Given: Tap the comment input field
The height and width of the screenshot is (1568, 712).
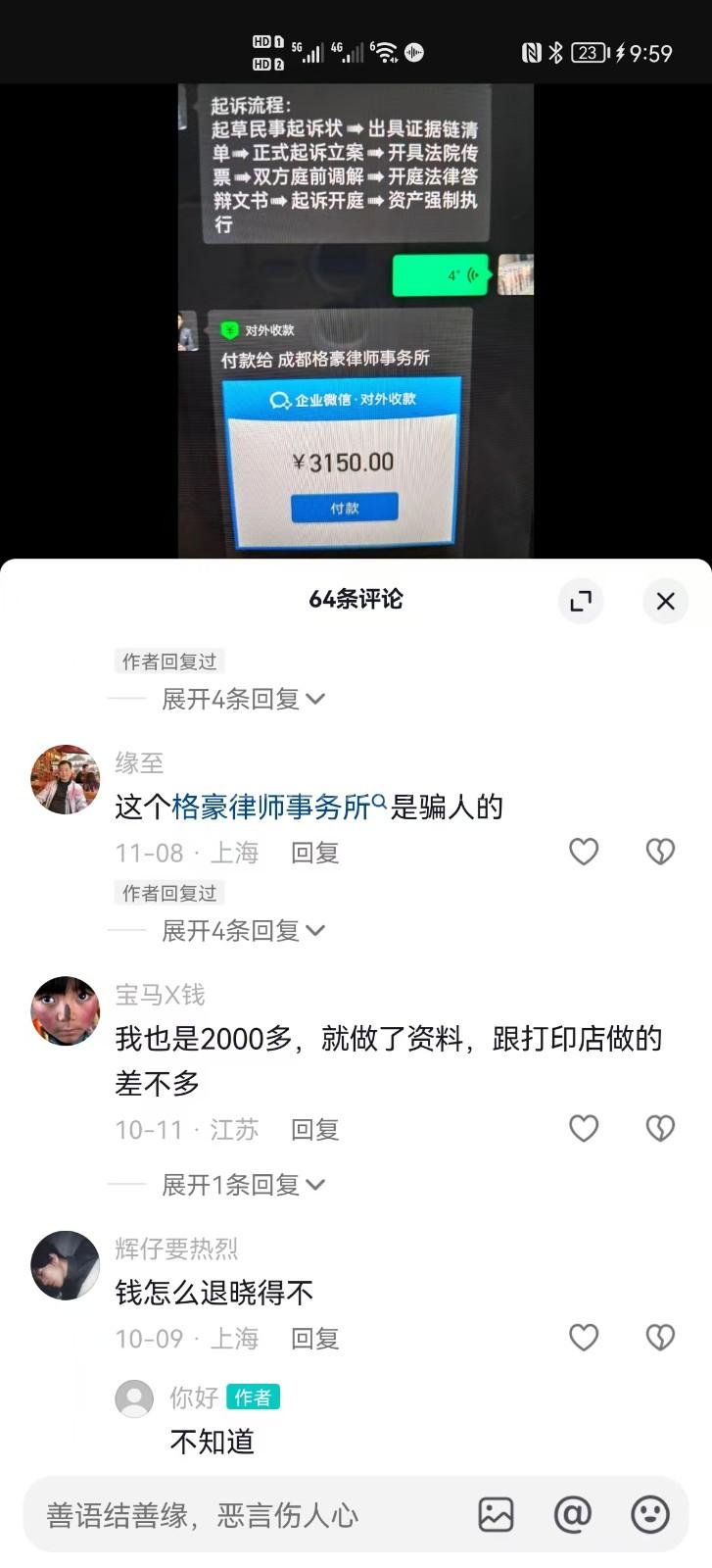Looking at the screenshot, I should coord(245,1515).
